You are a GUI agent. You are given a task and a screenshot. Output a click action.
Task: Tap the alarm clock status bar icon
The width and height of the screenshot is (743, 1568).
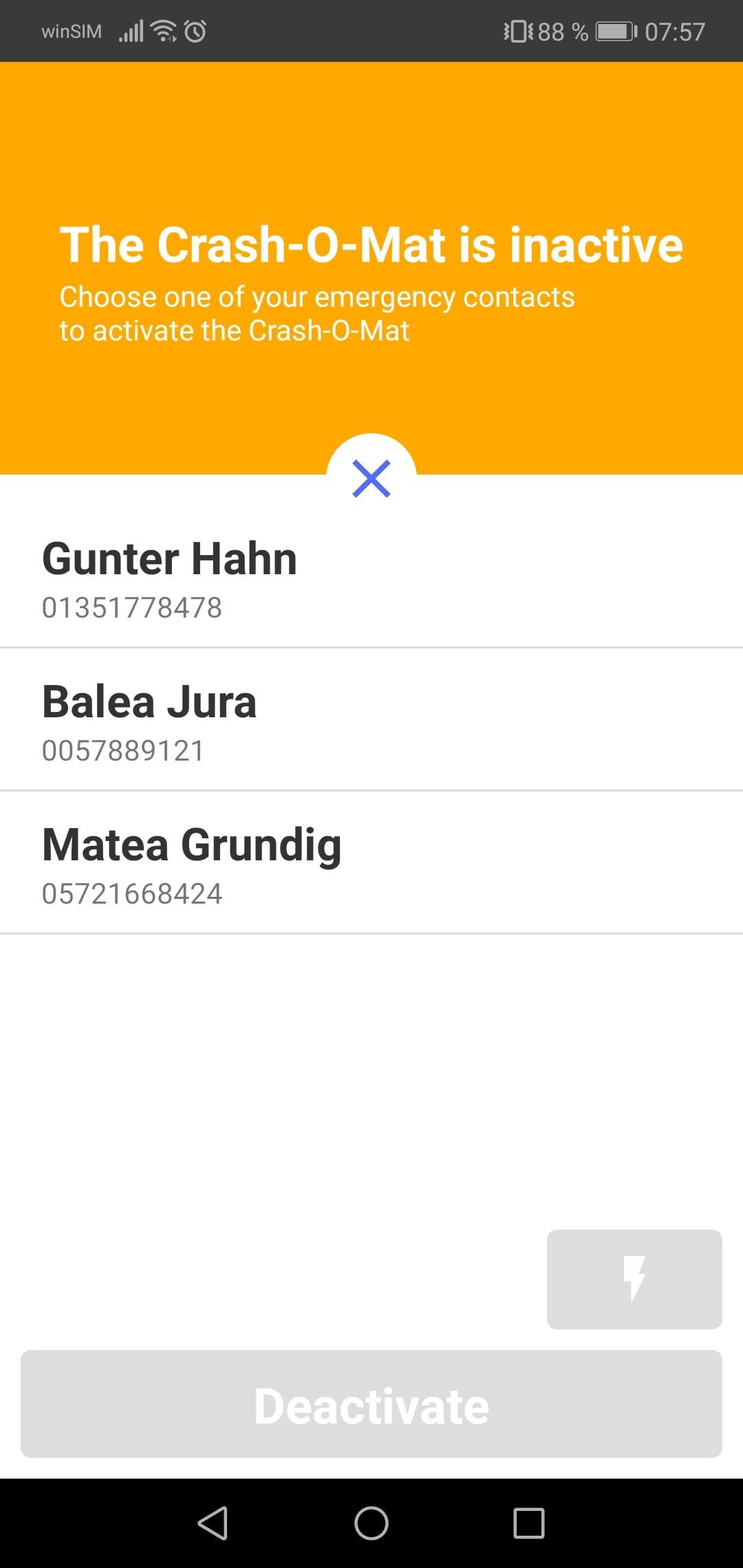(x=195, y=30)
